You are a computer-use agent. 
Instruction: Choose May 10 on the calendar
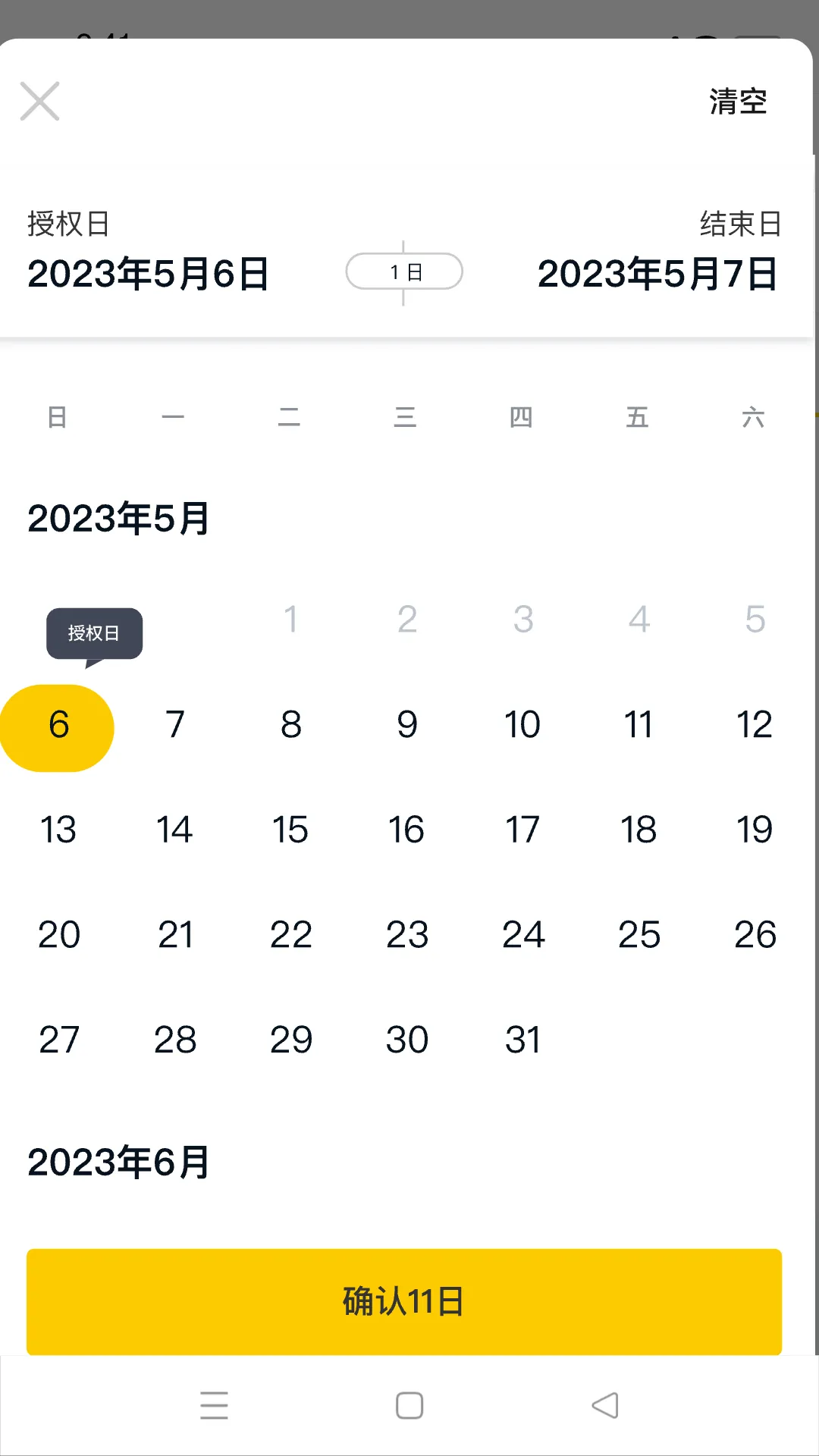[522, 724]
